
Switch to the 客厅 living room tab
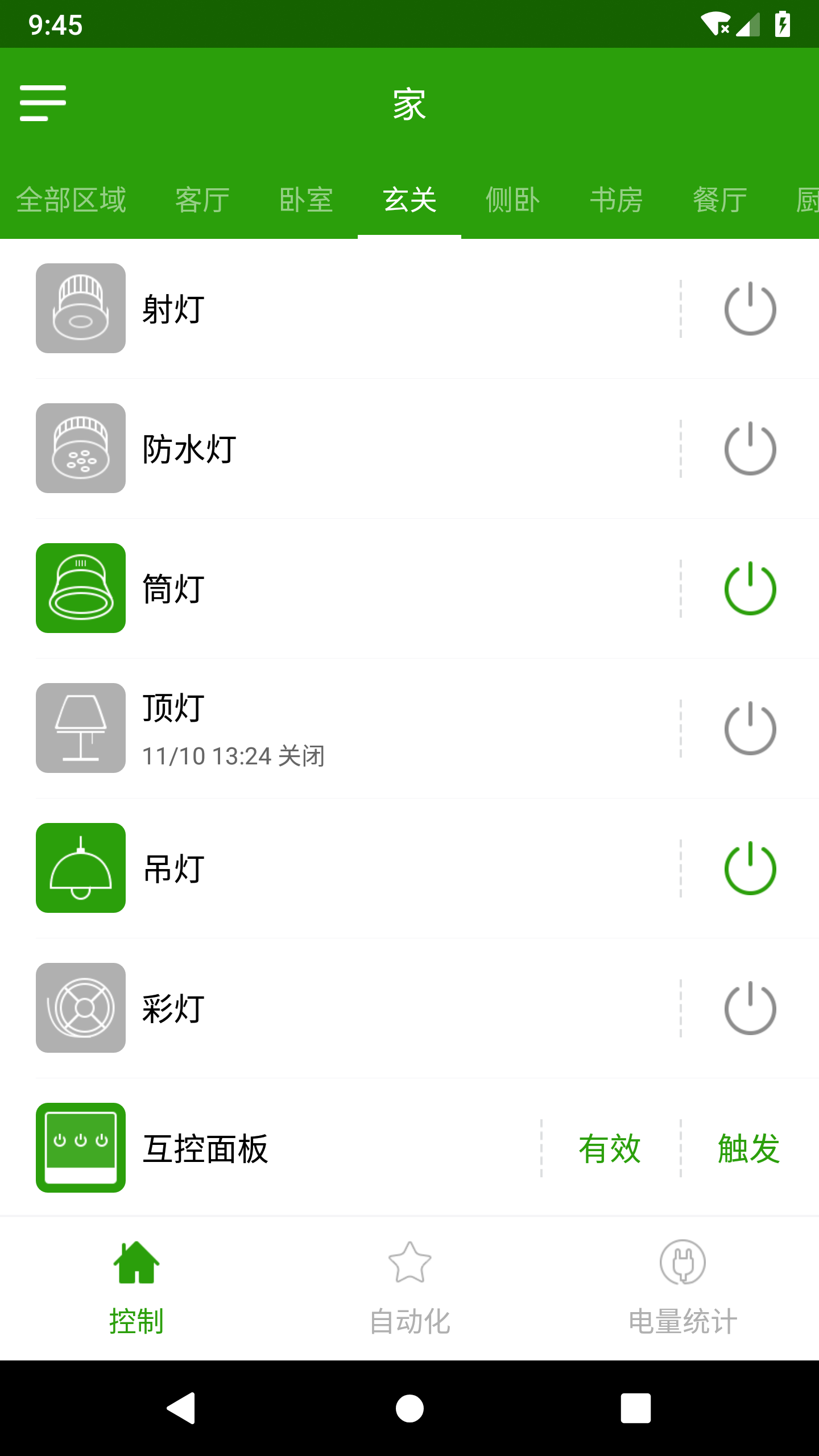pyautogui.click(x=201, y=200)
